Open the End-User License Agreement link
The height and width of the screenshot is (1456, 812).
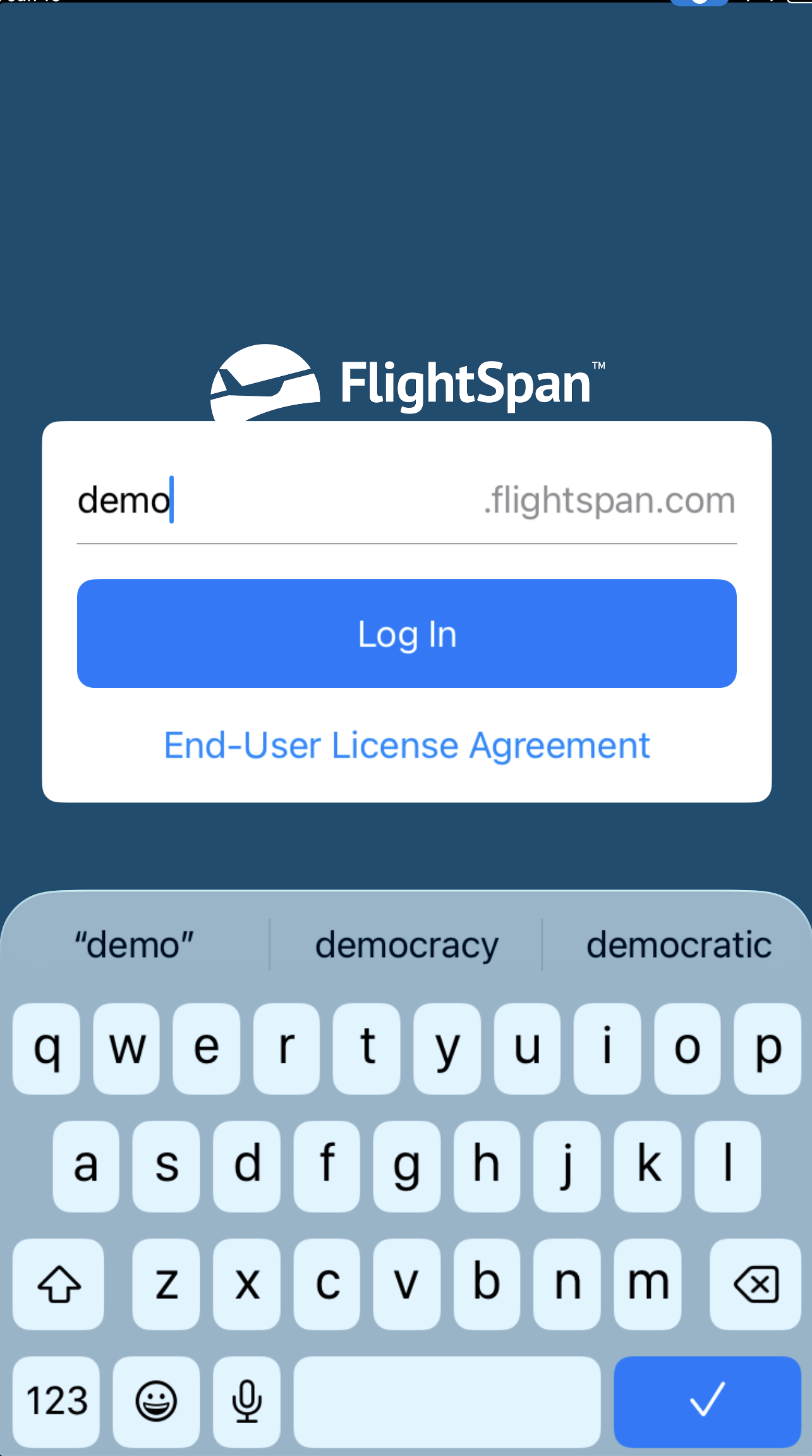406,745
